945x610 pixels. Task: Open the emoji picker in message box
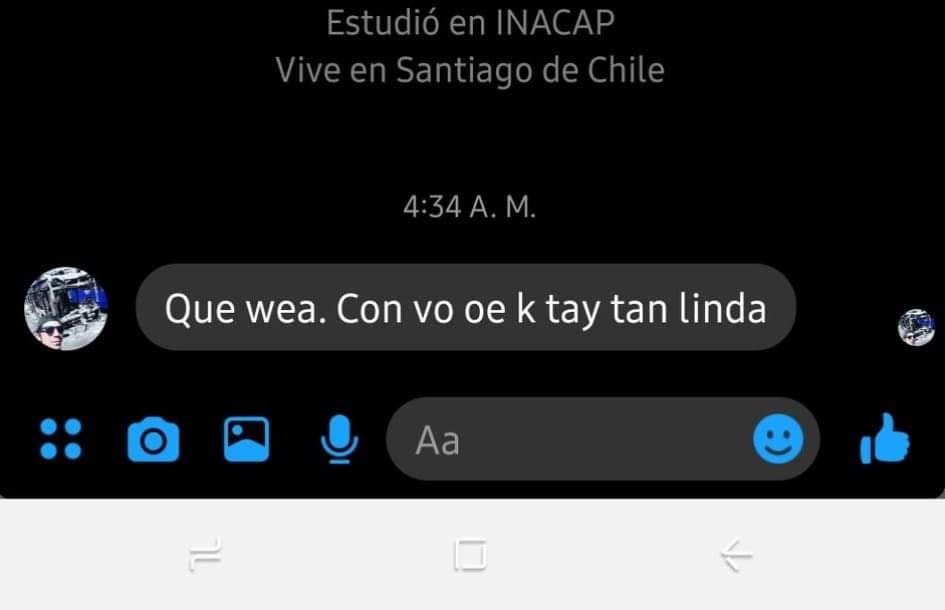(x=778, y=439)
